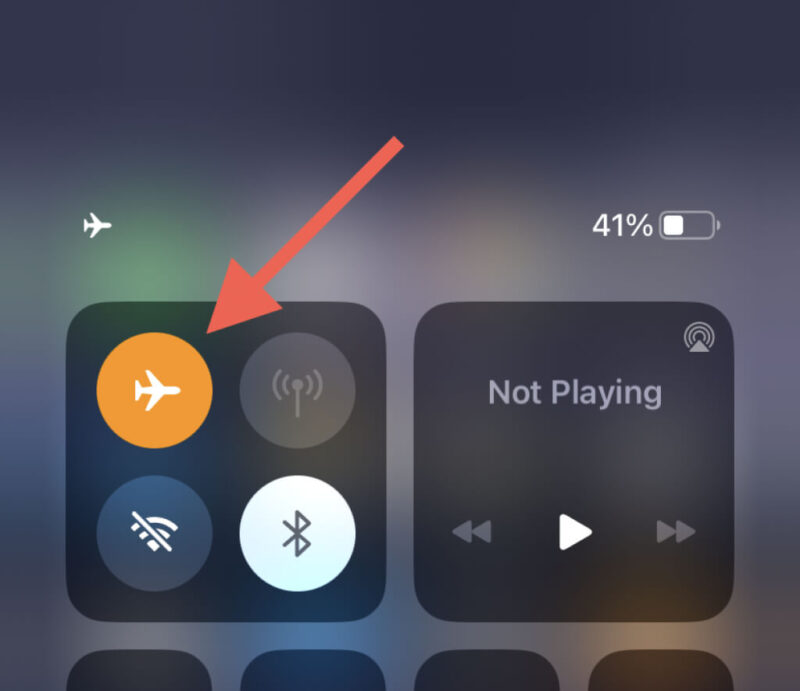Start playback with the play button

point(574,531)
